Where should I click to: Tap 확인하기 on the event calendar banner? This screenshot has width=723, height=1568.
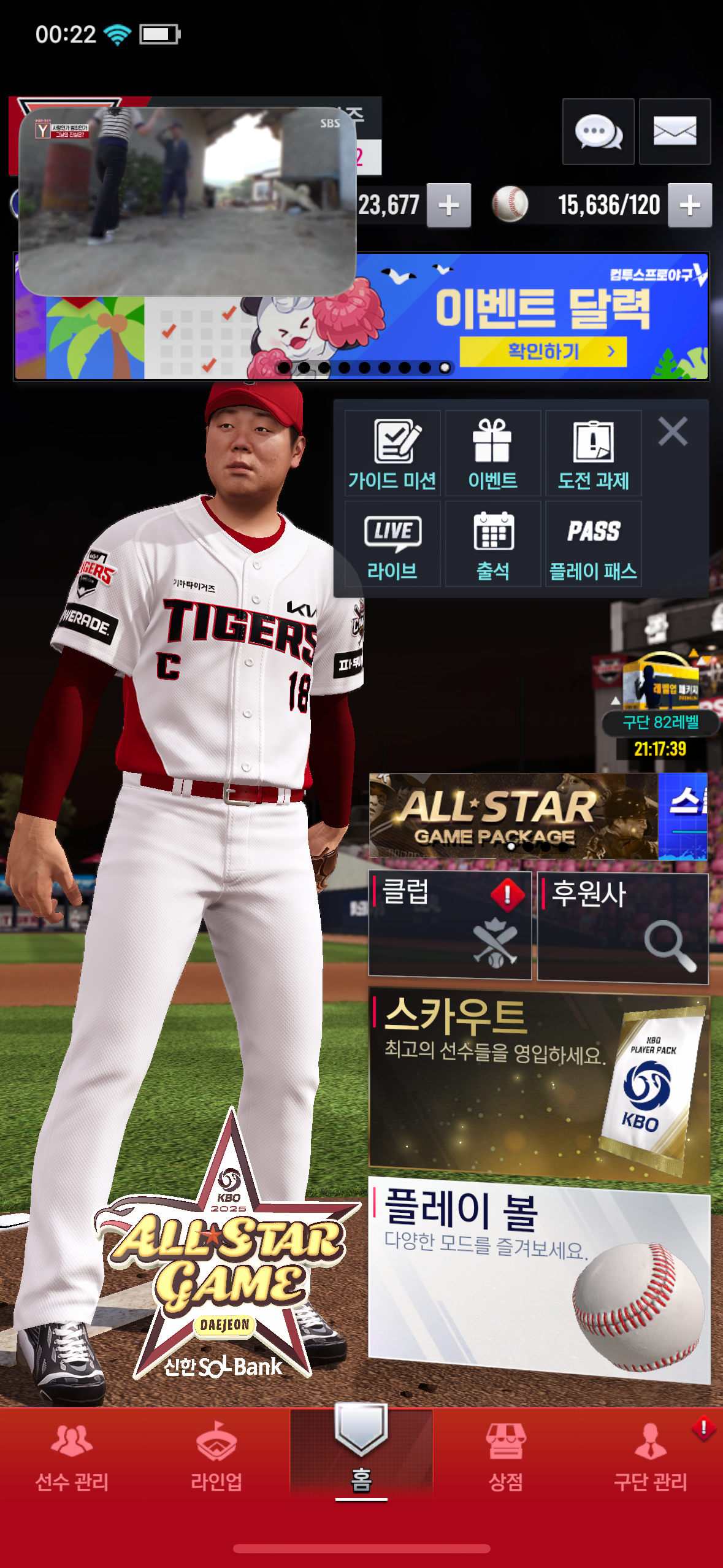point(543,352)
